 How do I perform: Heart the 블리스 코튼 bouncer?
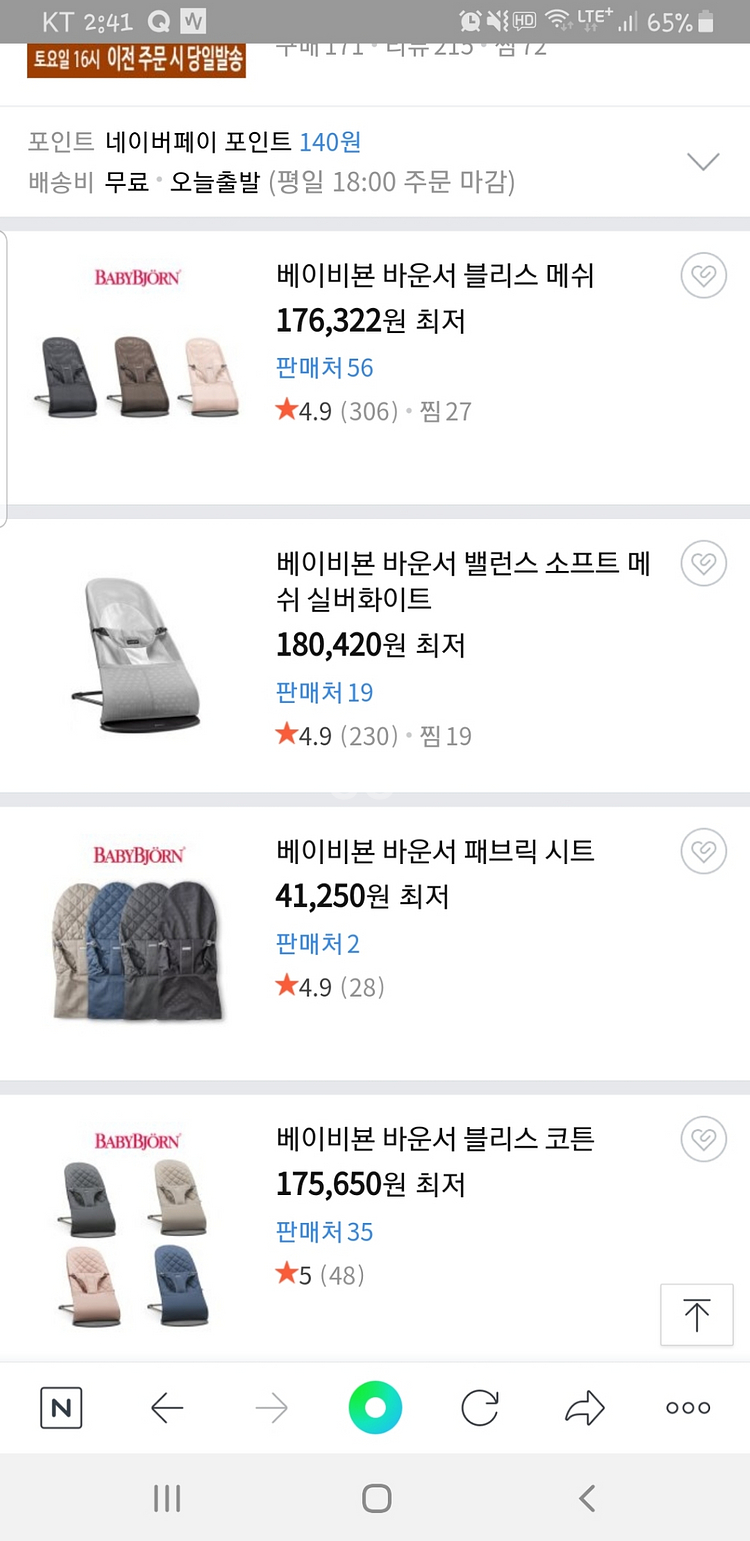tap(703, 1138)
